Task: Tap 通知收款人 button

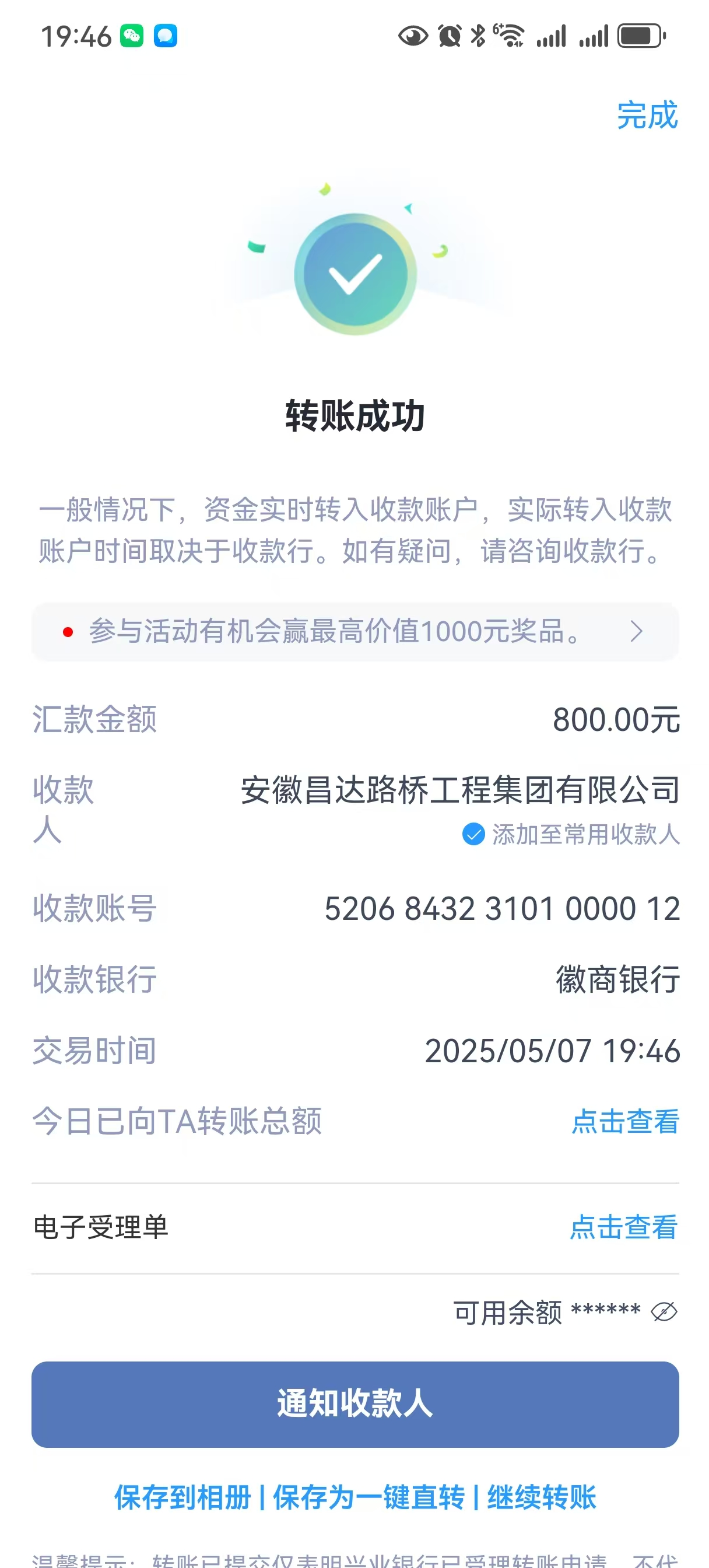Action: pos(355,1404)
